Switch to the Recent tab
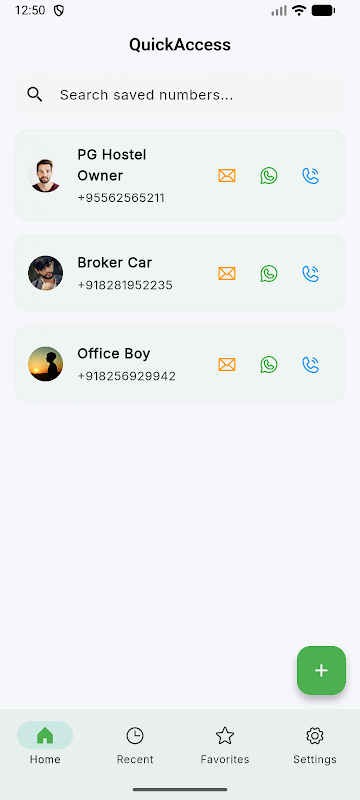The height and width of the screenshot is (800, 360). point(135,745)
